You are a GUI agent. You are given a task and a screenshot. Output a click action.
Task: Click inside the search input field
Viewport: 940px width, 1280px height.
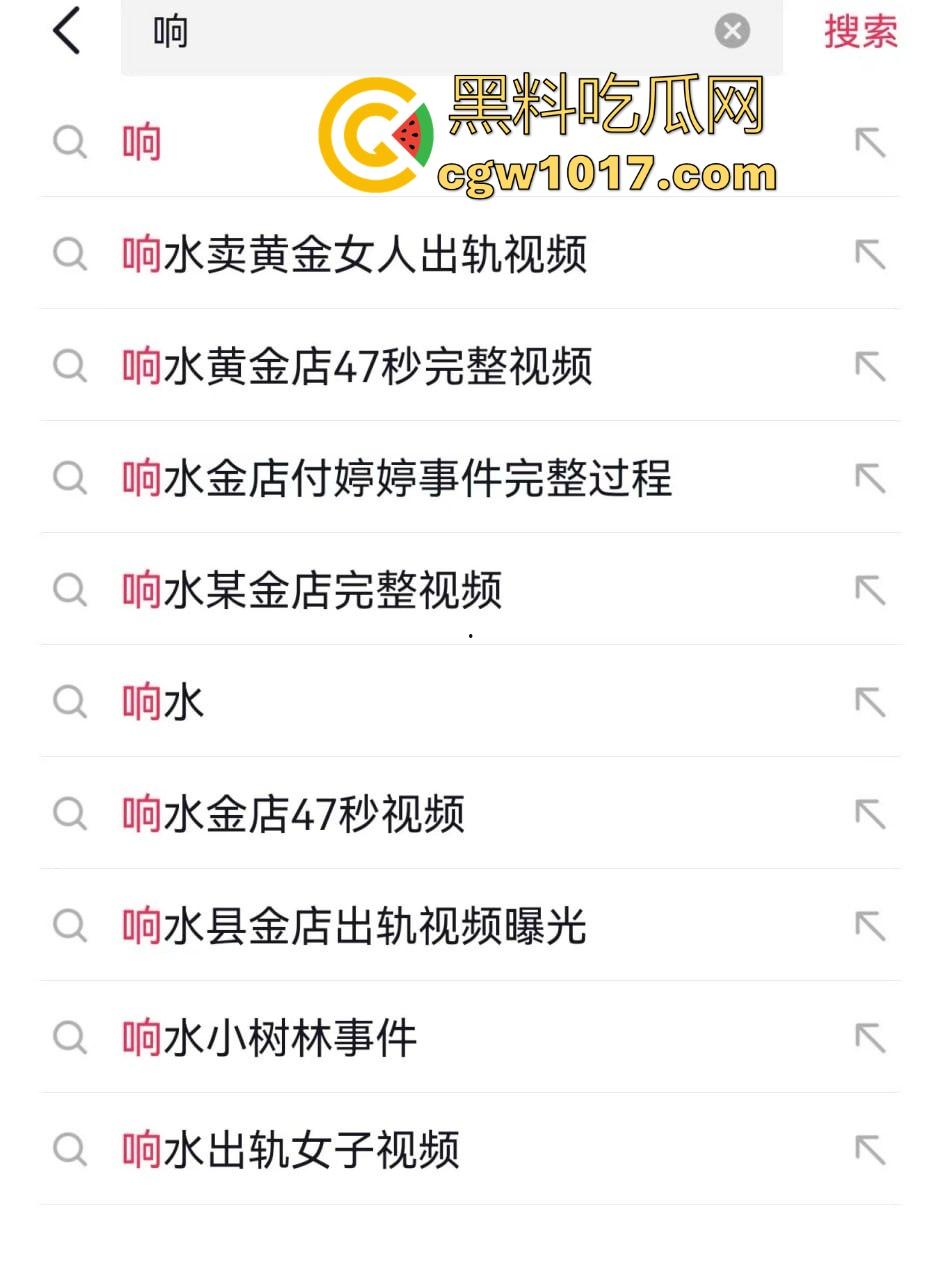400,31
